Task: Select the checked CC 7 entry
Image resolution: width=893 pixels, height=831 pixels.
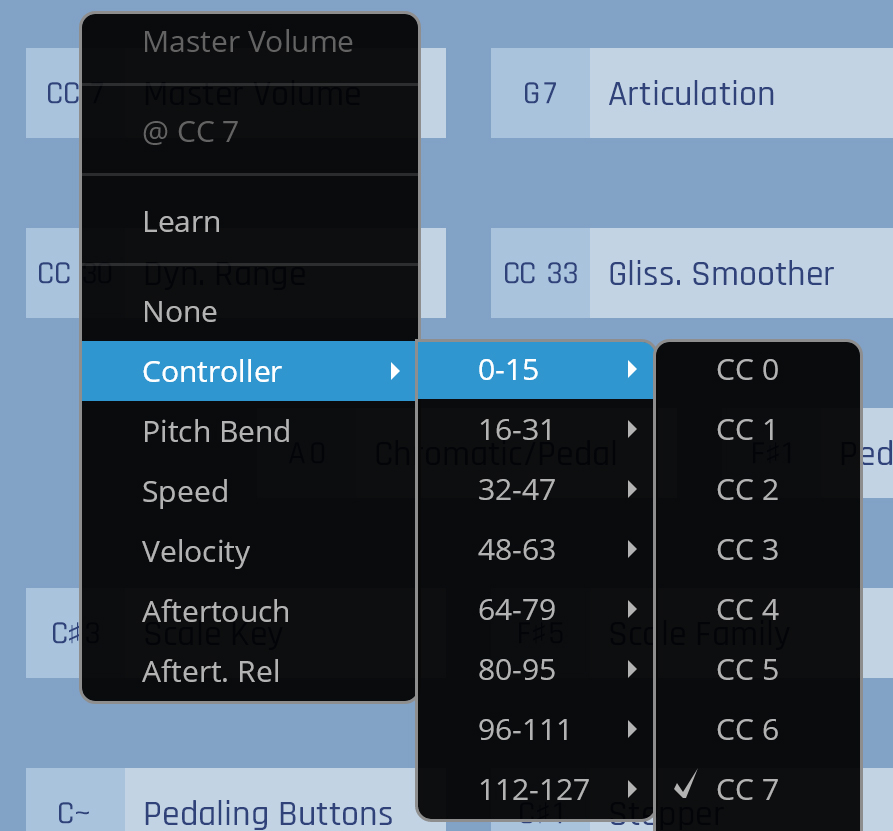Action: tap(748, 790)
